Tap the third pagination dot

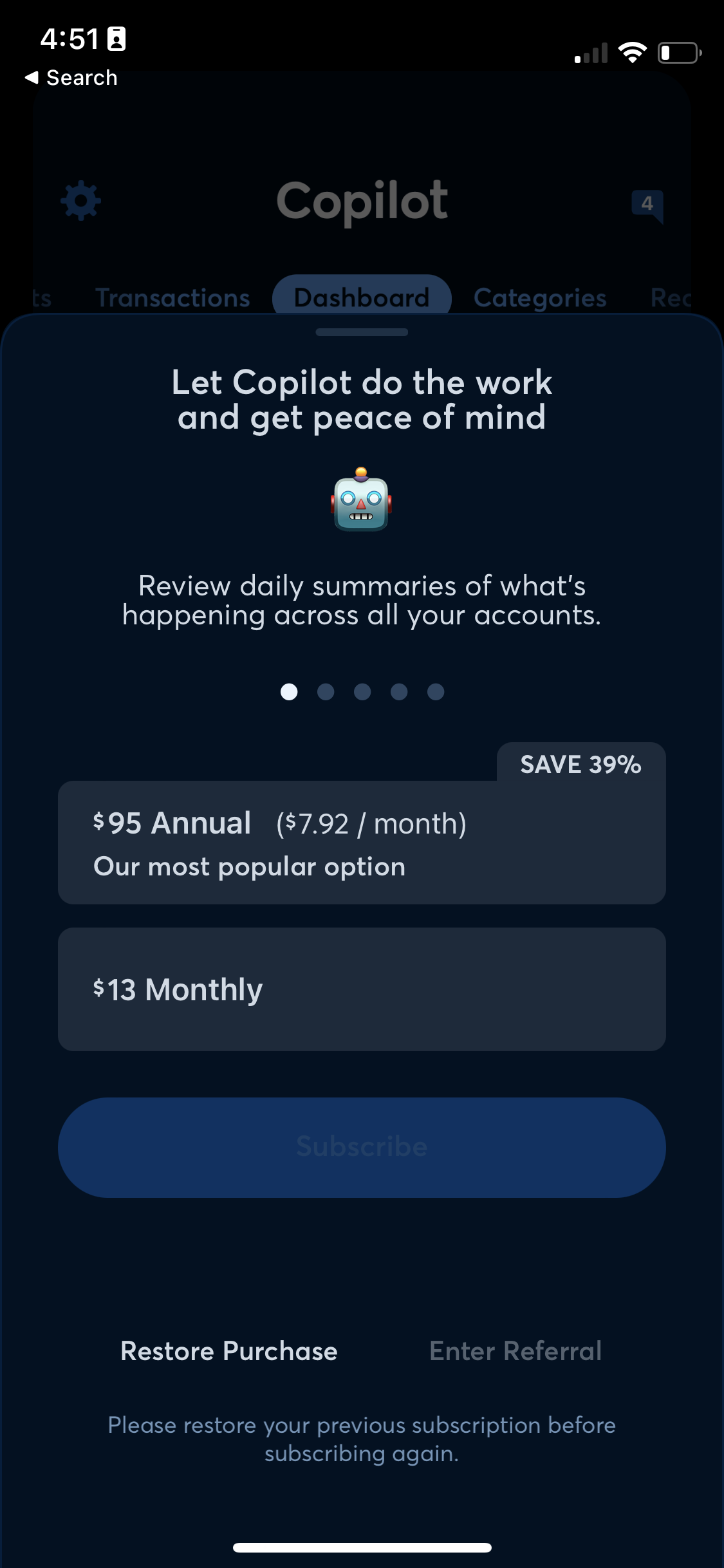(362, 692)
